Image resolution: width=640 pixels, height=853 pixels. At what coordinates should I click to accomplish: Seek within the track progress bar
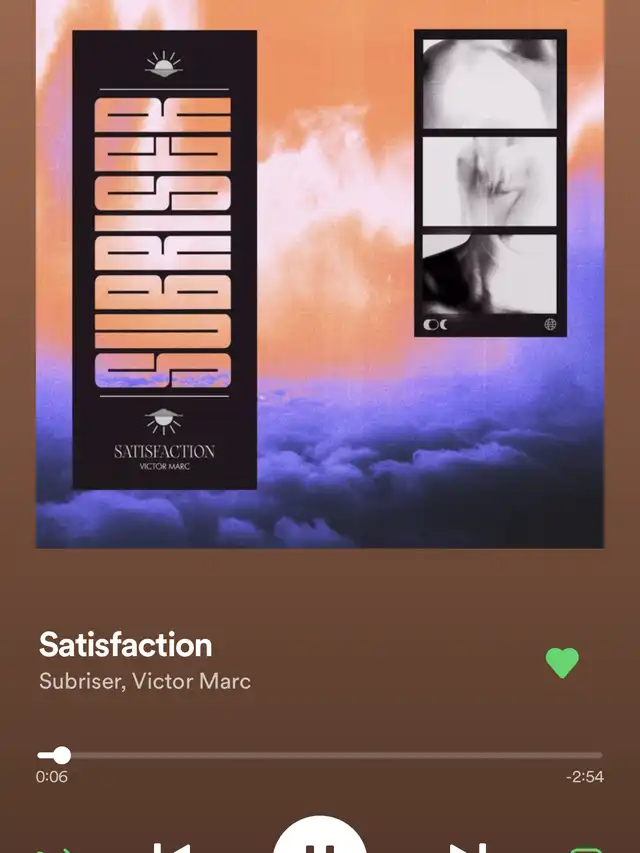point(320,755)
